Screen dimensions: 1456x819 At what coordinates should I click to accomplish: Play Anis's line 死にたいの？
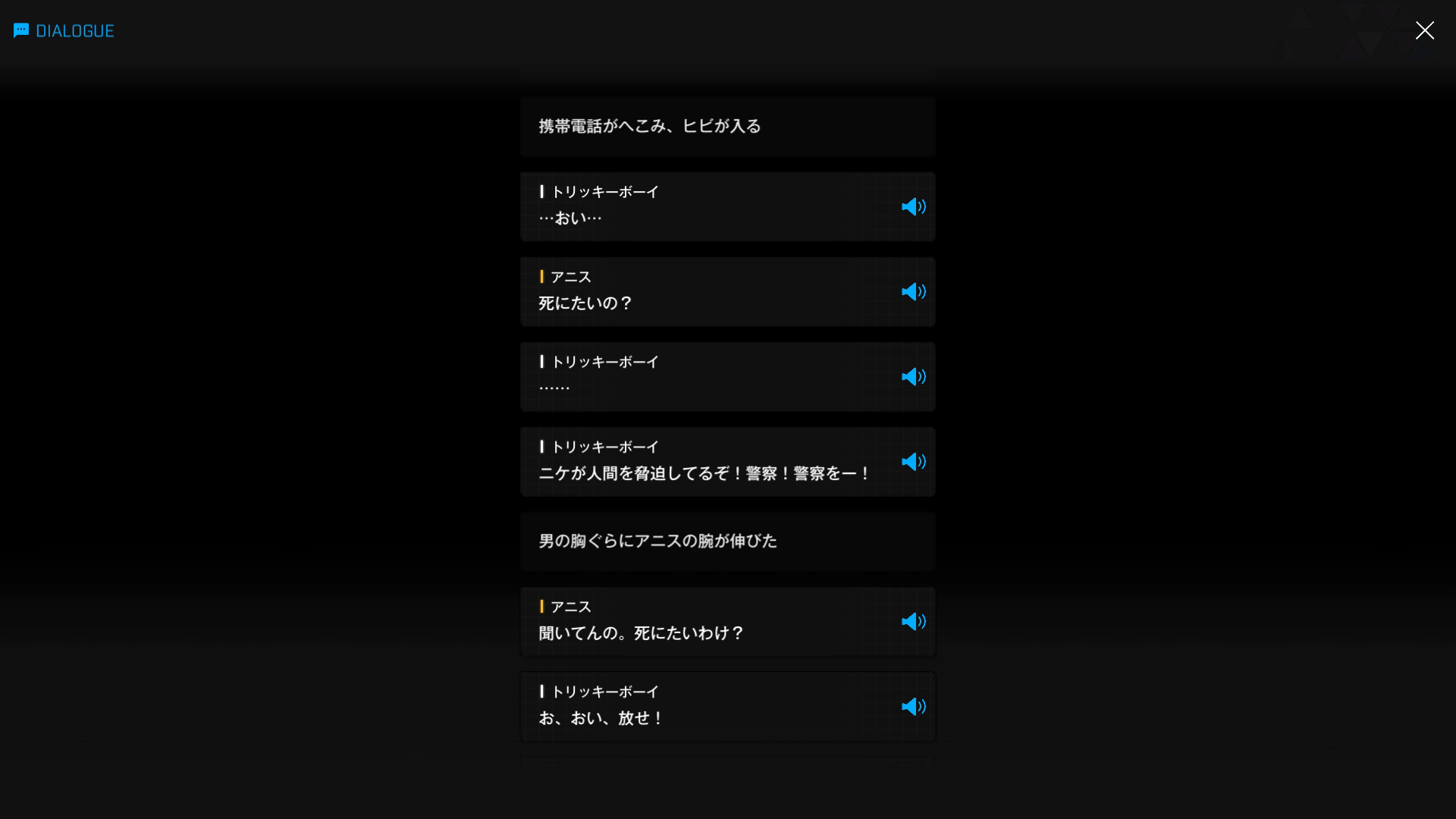(x=913, y=292)
